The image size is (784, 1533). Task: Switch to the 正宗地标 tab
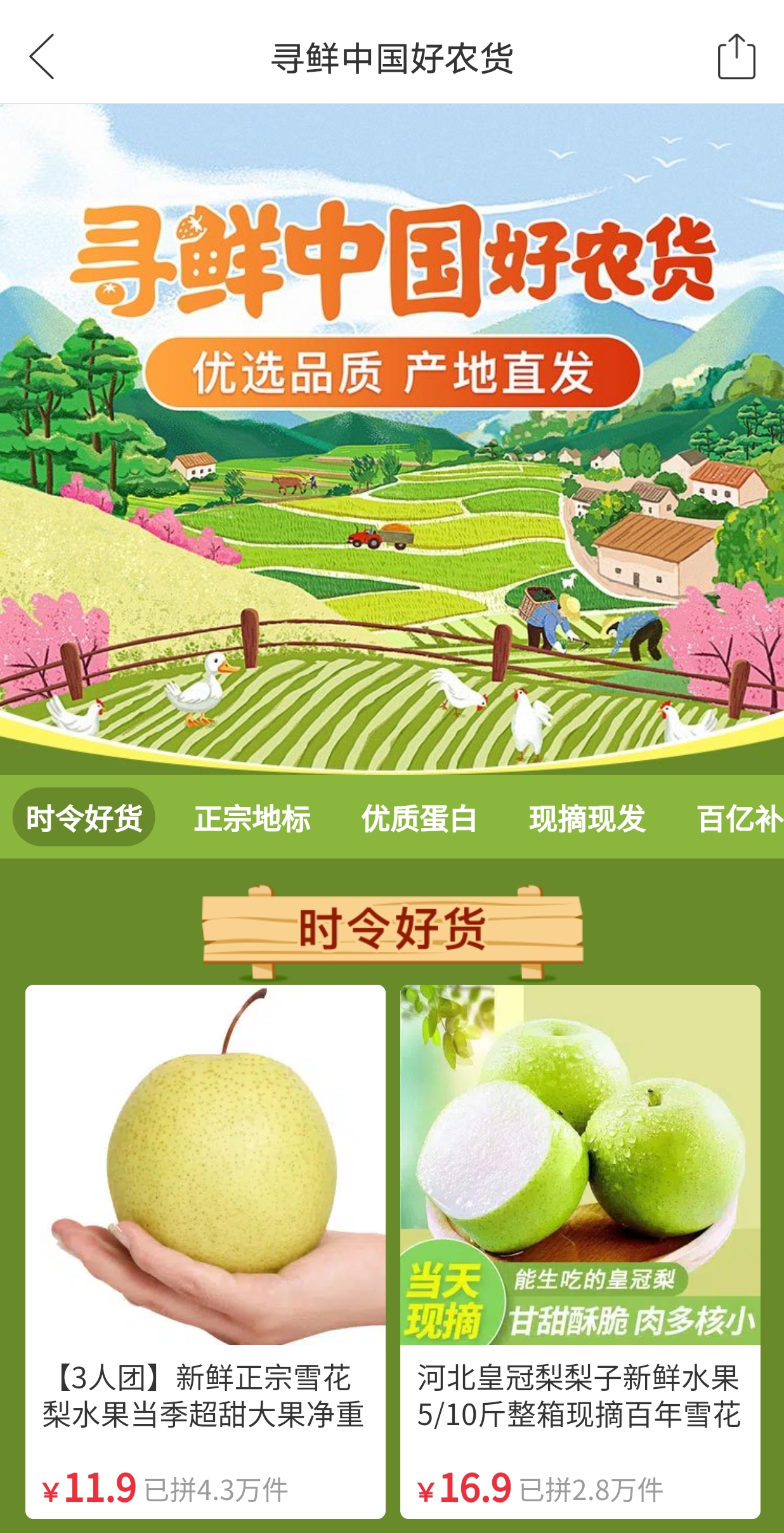coord(252,818)
